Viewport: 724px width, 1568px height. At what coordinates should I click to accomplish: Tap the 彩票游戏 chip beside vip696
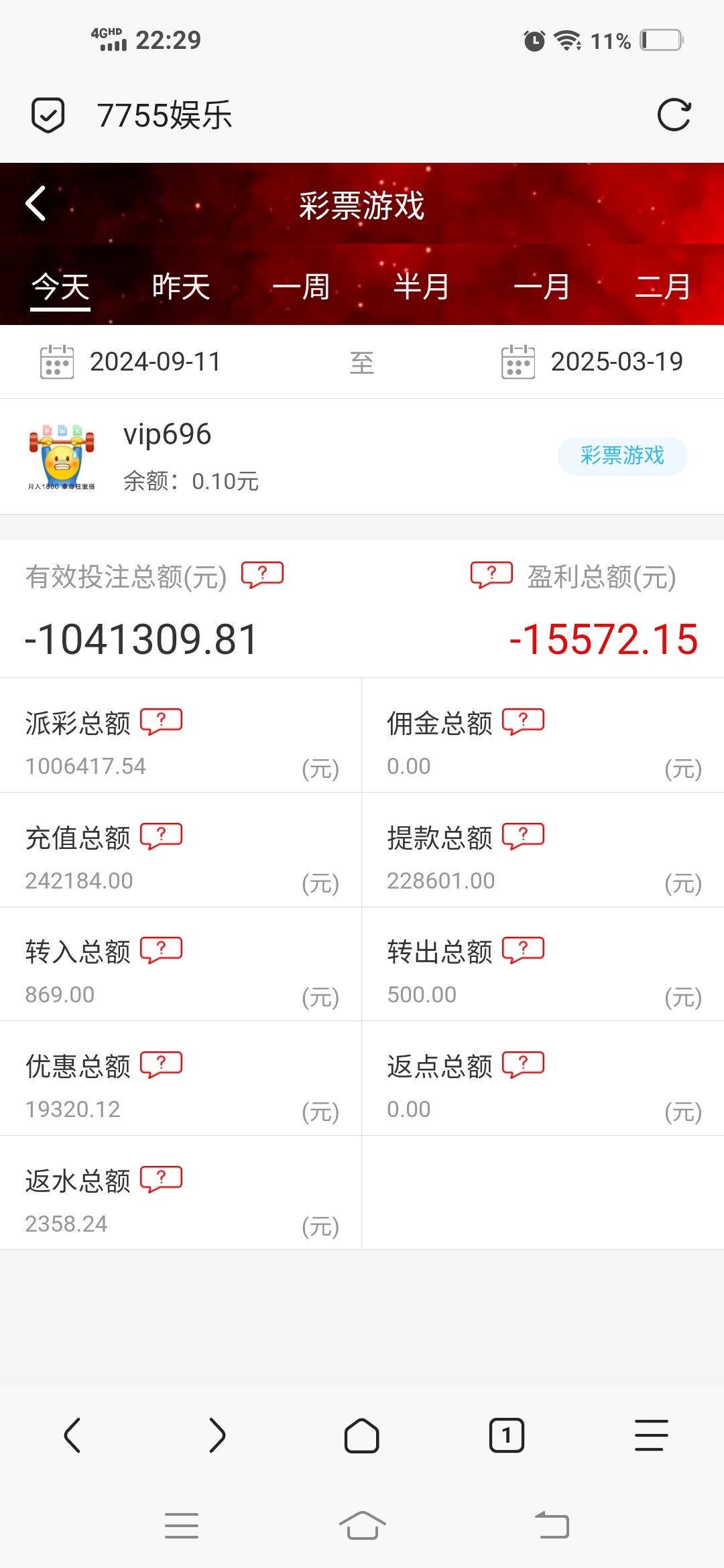(x=622, y=456)
